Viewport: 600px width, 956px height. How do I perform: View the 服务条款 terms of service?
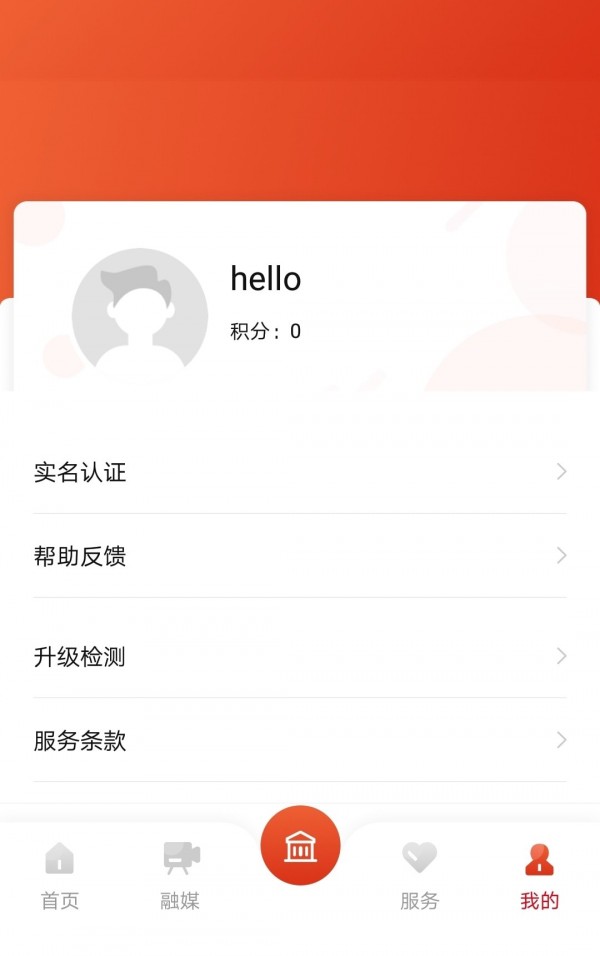300,741
